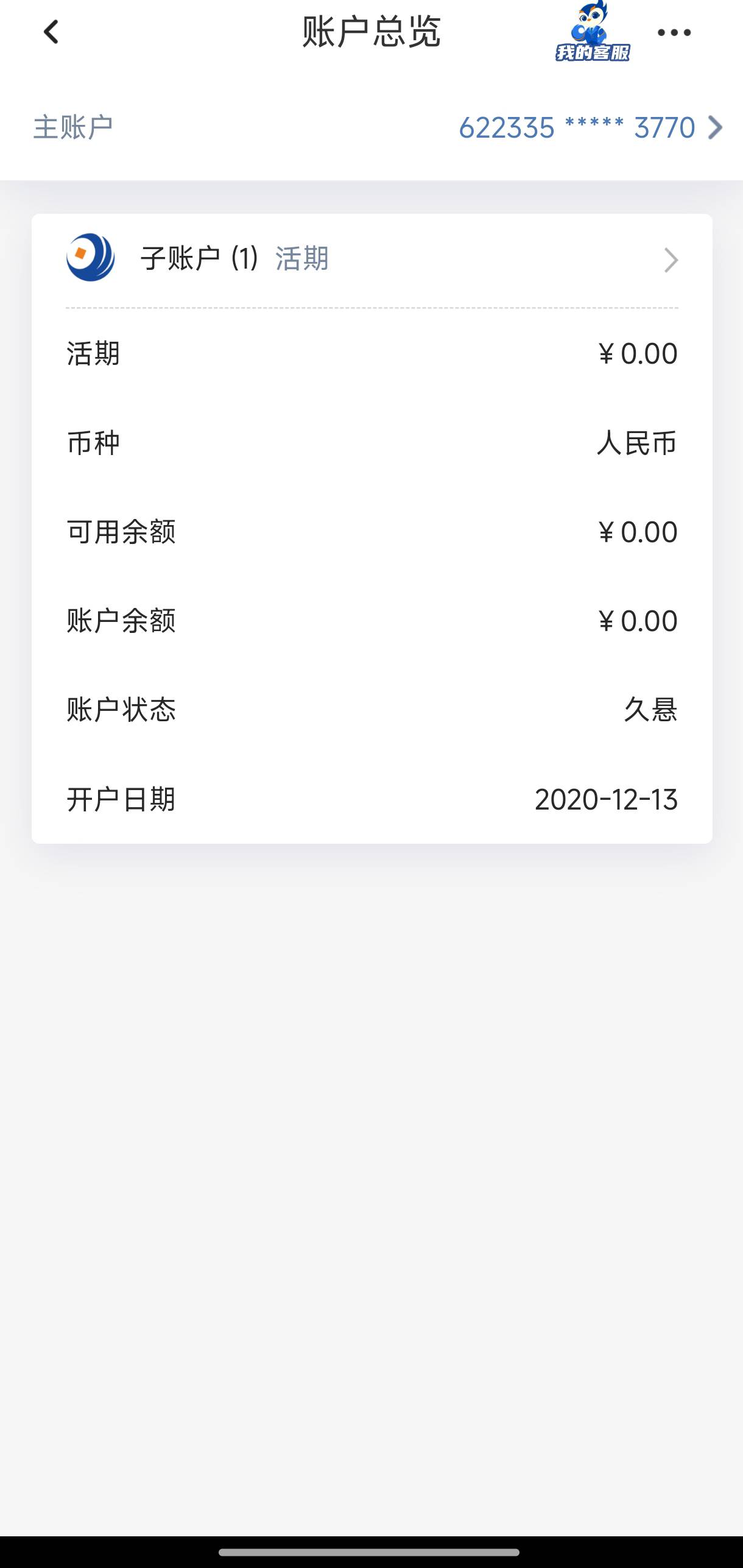Open the three-dot overflow menu

coord(674,33)
